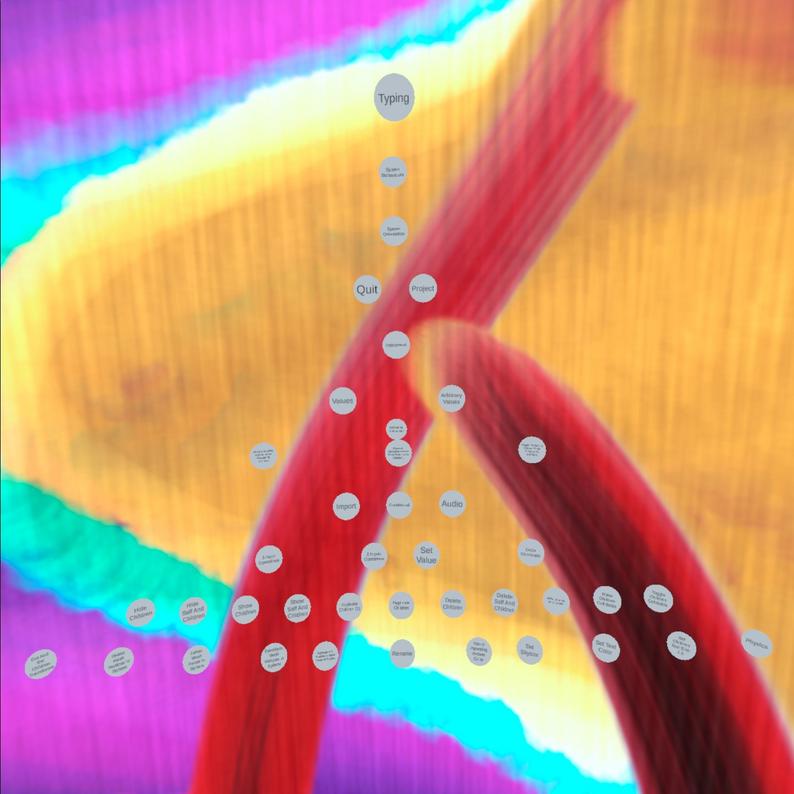The height and width of the screenshot is (794, 794).
Task: Choose the Set Value node
Action: point(427,556)
